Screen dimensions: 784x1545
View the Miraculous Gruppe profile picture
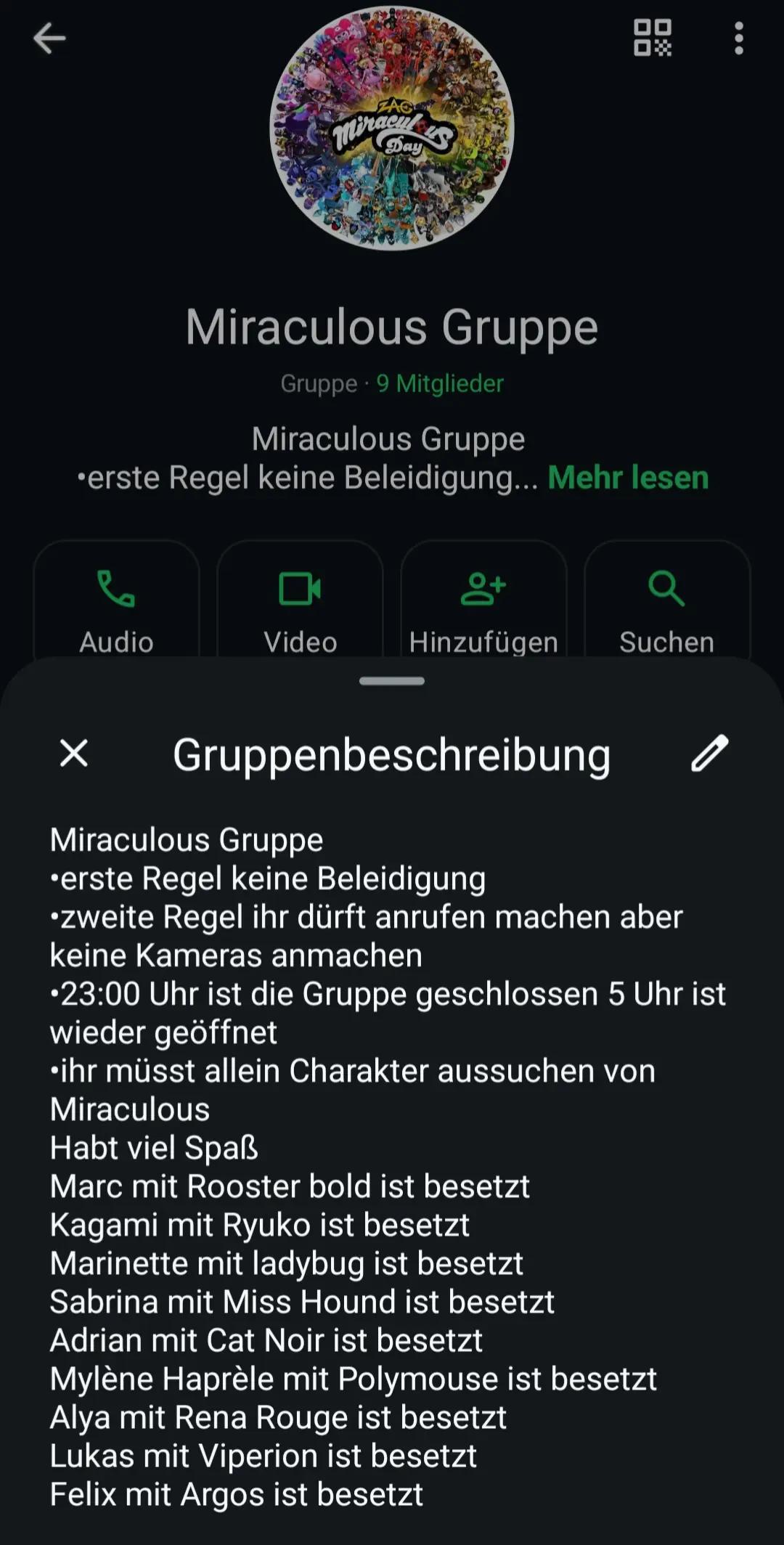tap(392, 129)
